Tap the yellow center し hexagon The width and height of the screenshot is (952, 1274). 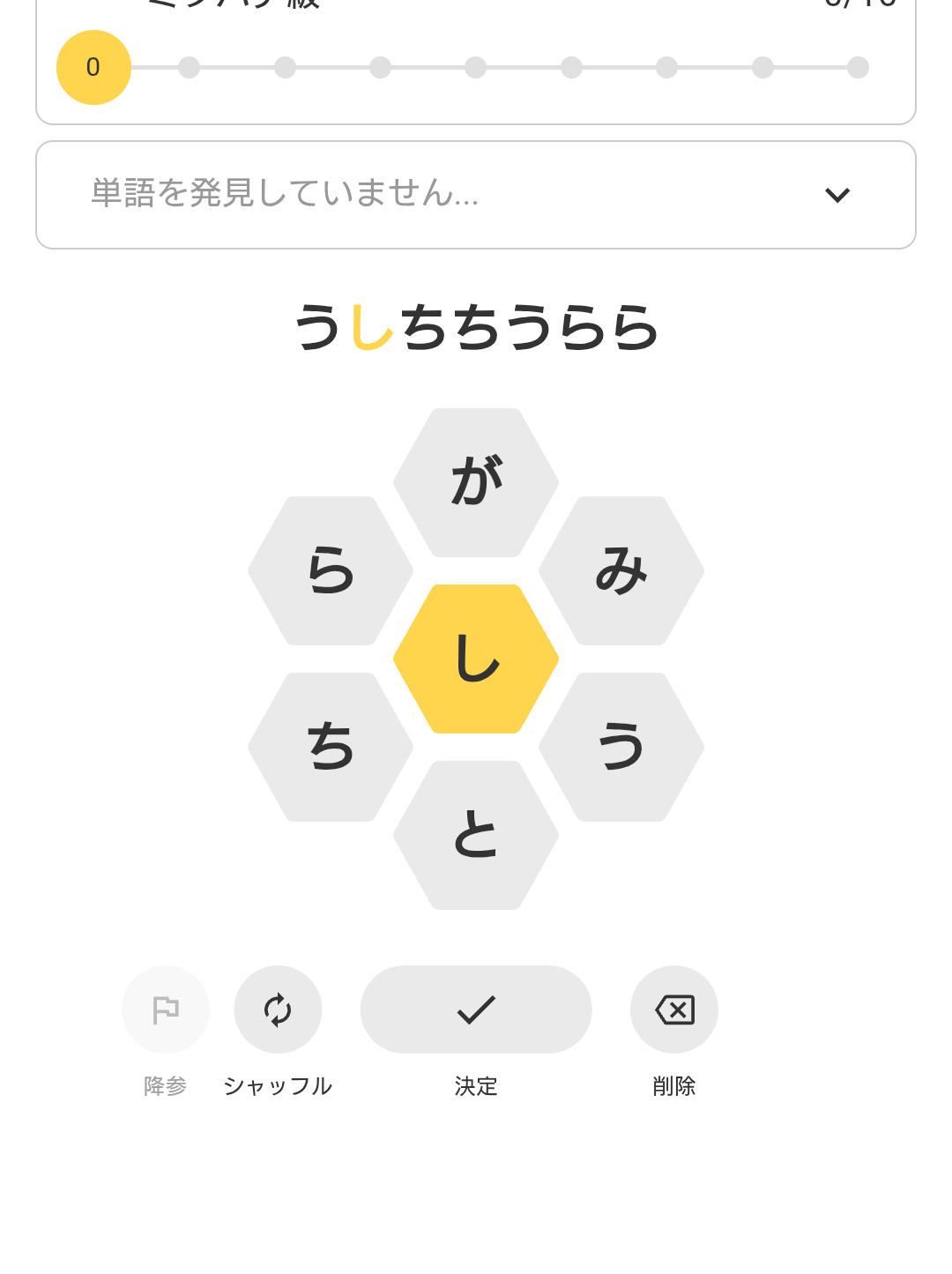click(x=476, y=659)
